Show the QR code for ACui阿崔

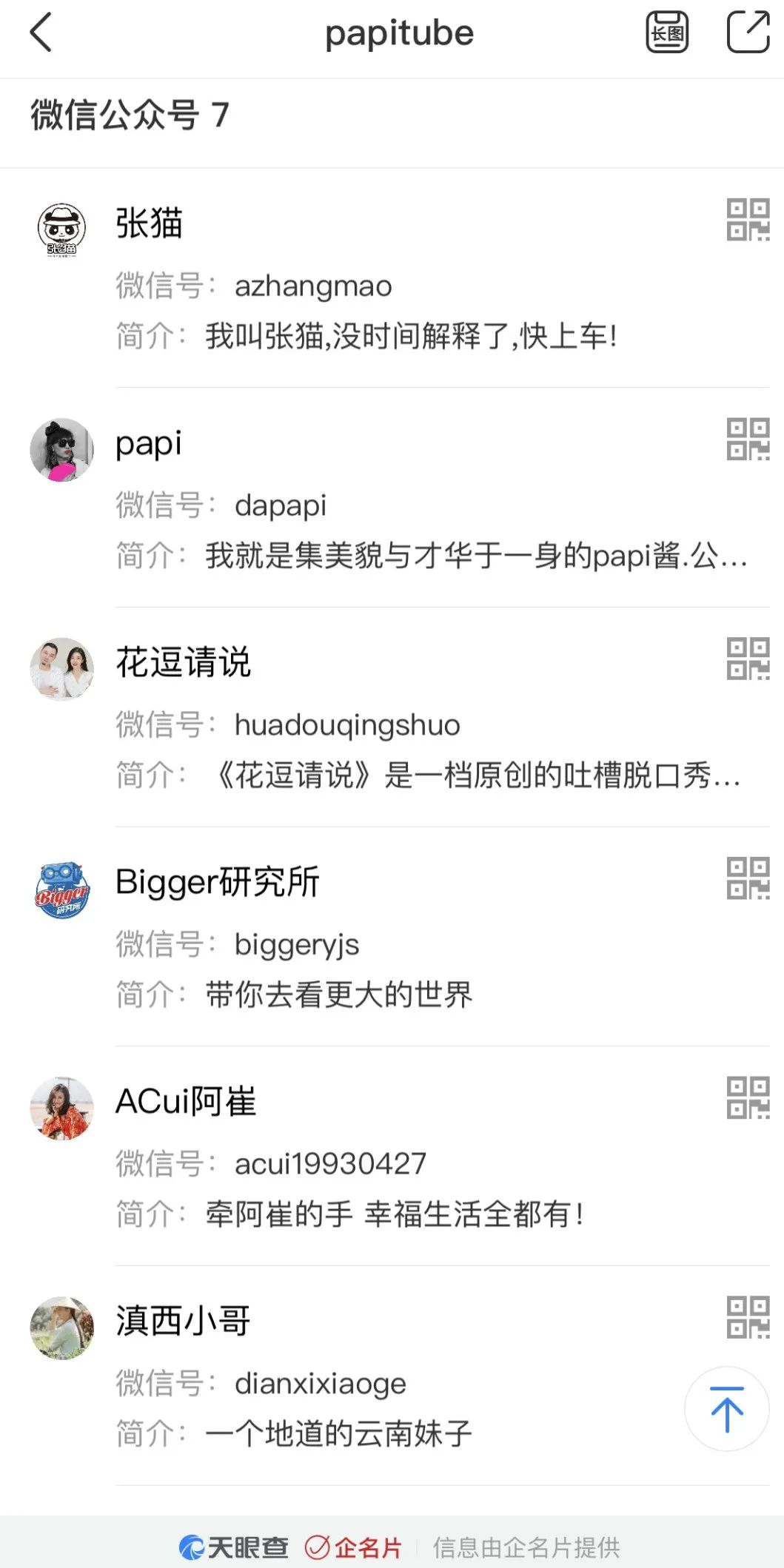tap(748, 1097)
